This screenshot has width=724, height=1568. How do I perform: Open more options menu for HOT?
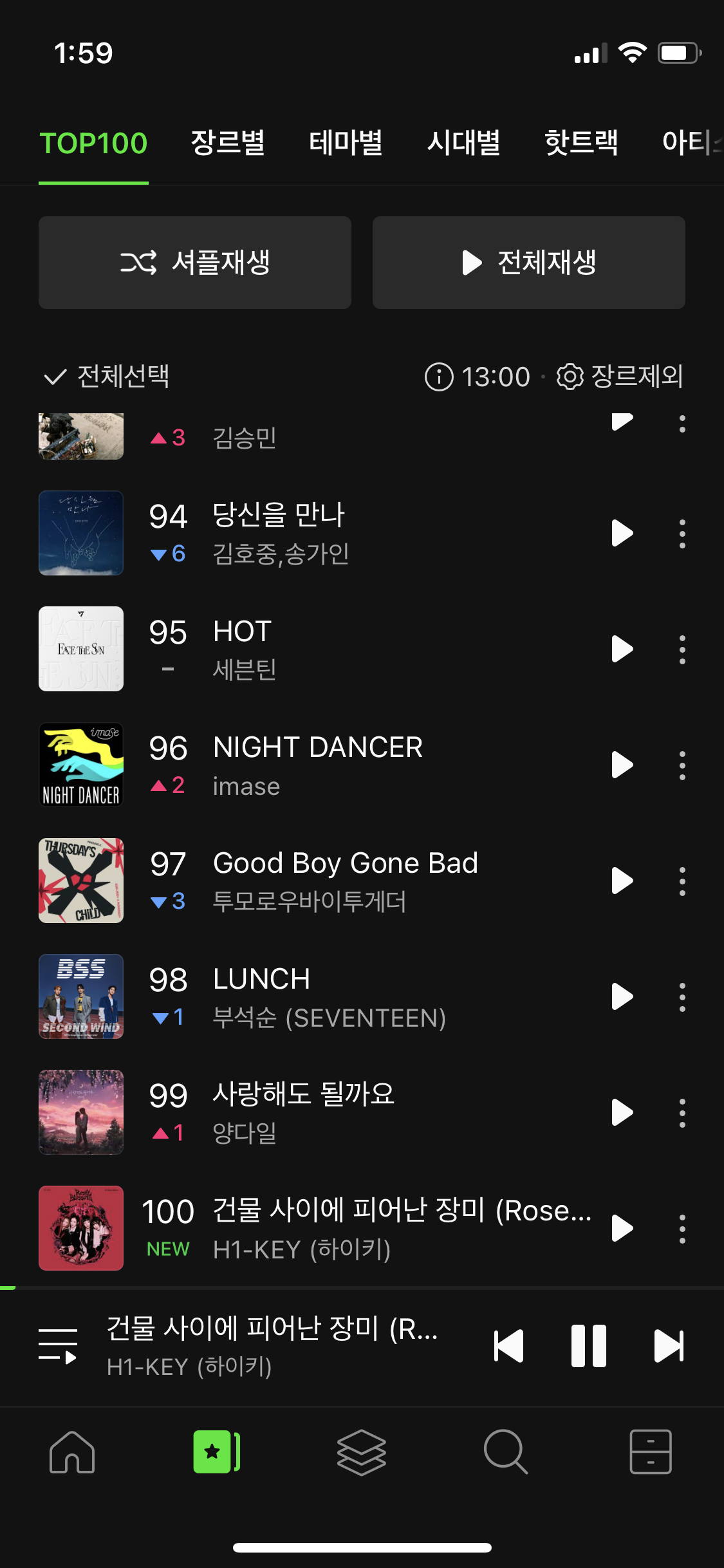pyautogui.click(x=682, y=649)
